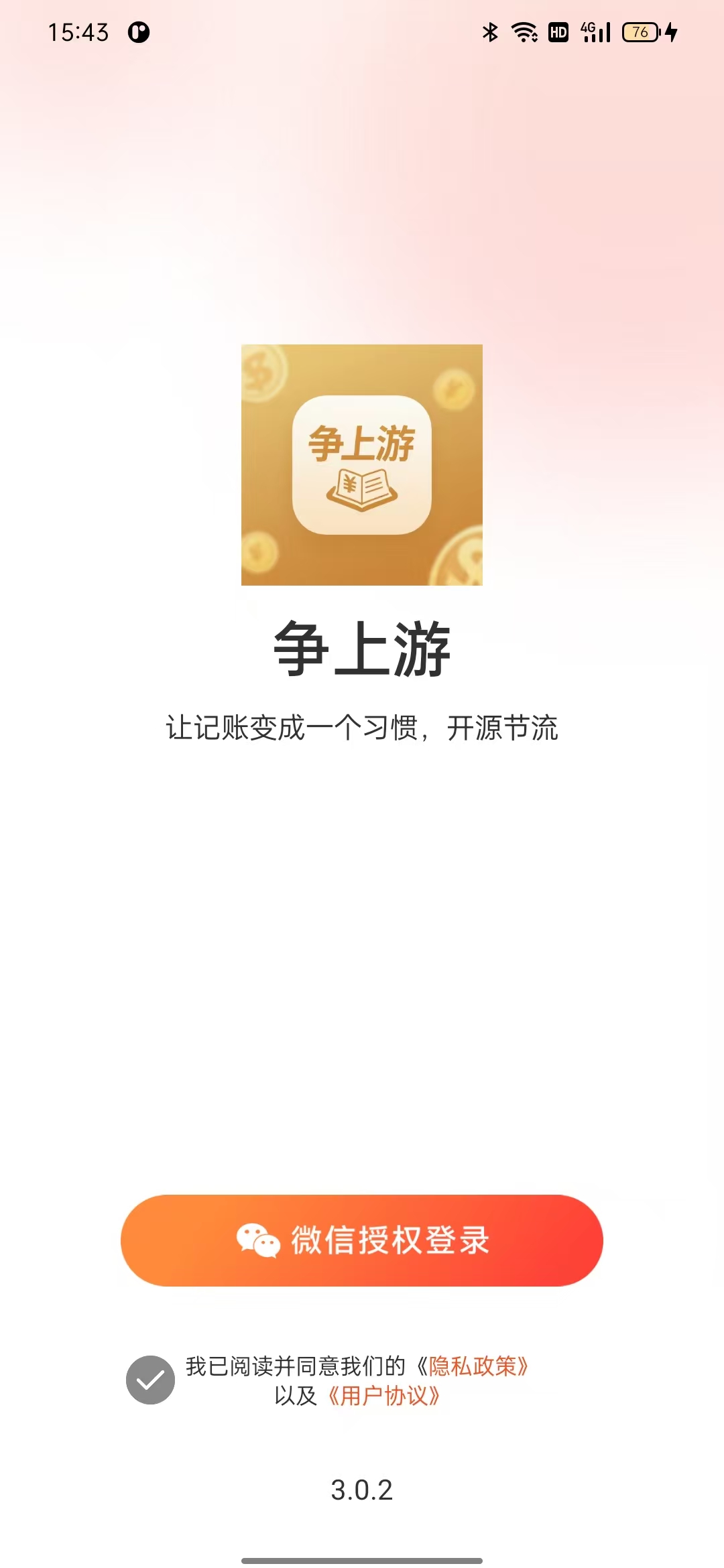The width and height of the screenshot is (724, 1568).
Task: Open the 隐私政策 privacy policy link
Action: pos(473,1366)
